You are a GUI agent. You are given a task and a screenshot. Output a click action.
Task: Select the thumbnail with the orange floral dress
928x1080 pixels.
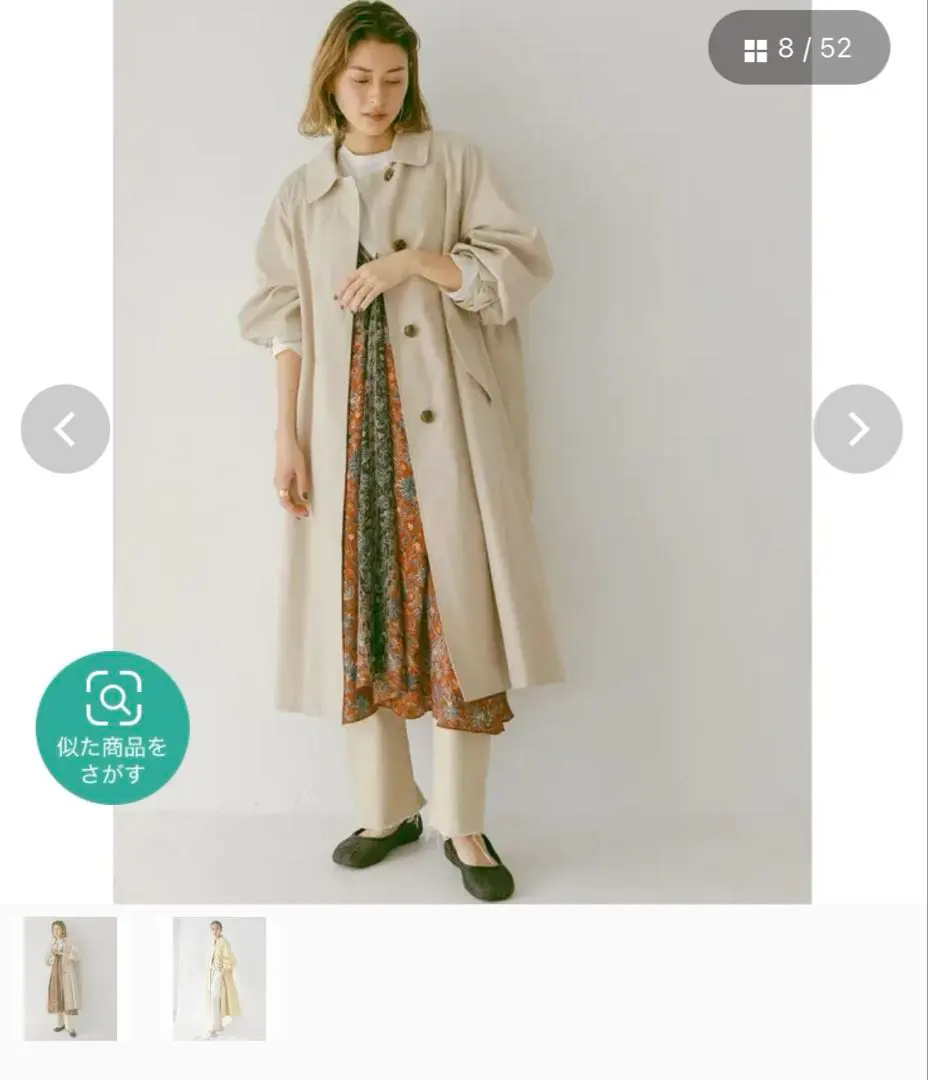point(70,978)
